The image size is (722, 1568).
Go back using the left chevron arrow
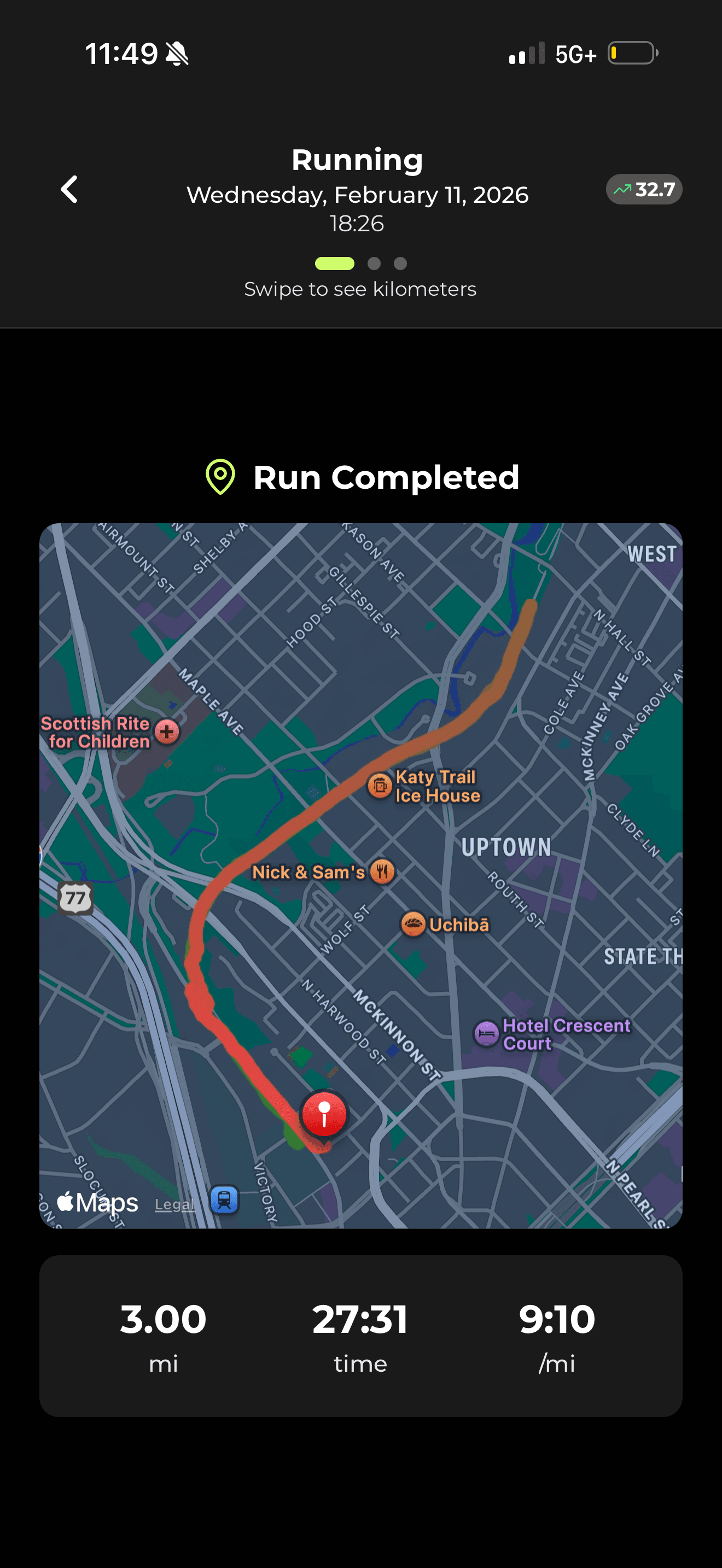pyautogui.click(x=70, y=189)
